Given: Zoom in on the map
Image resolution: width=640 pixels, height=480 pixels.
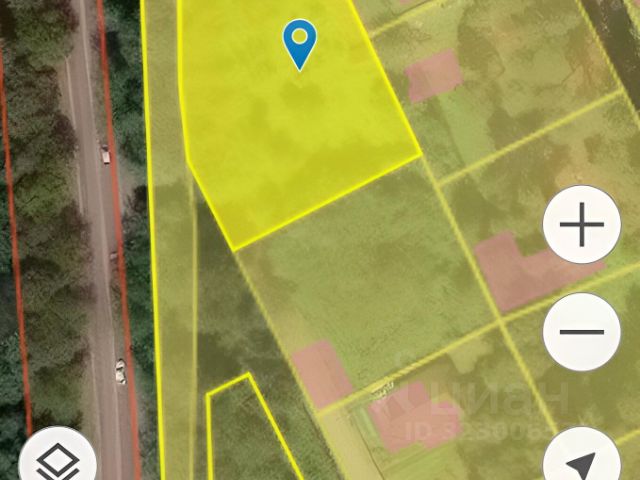Looking at the screenshot, I should tap(581, 226).
